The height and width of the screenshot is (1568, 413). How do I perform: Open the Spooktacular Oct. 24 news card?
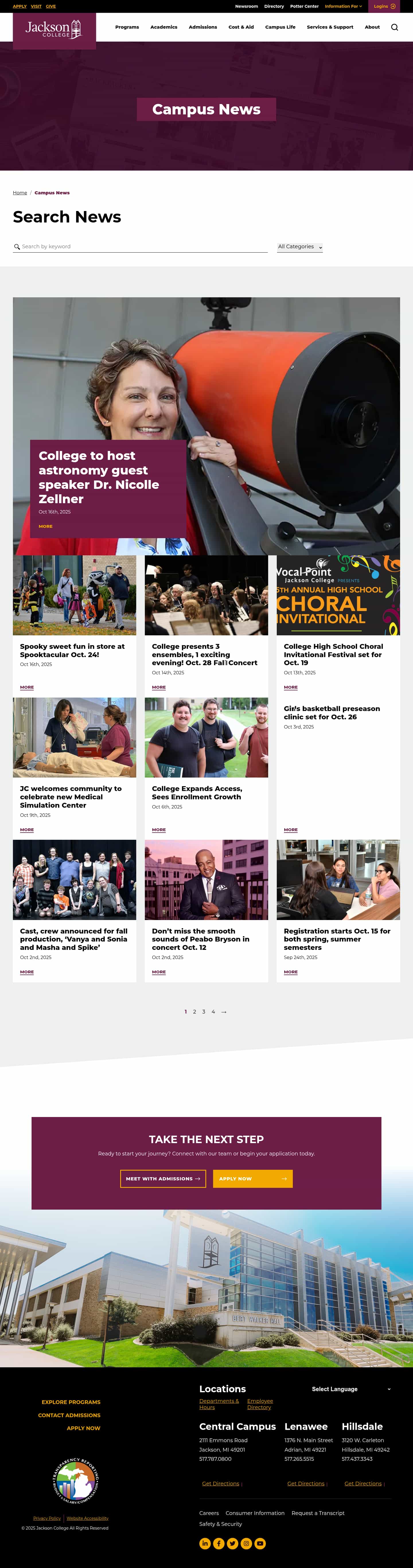72,651
